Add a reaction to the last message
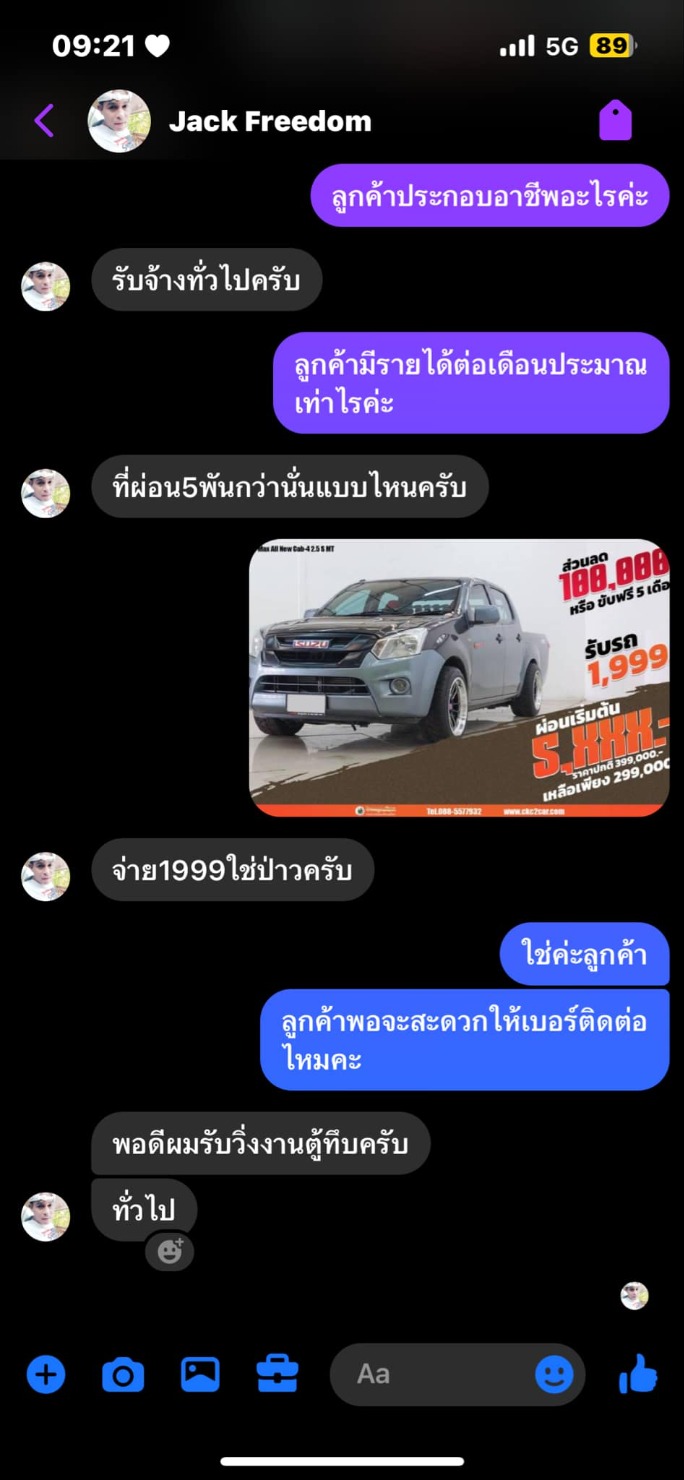 [170, 1251]
